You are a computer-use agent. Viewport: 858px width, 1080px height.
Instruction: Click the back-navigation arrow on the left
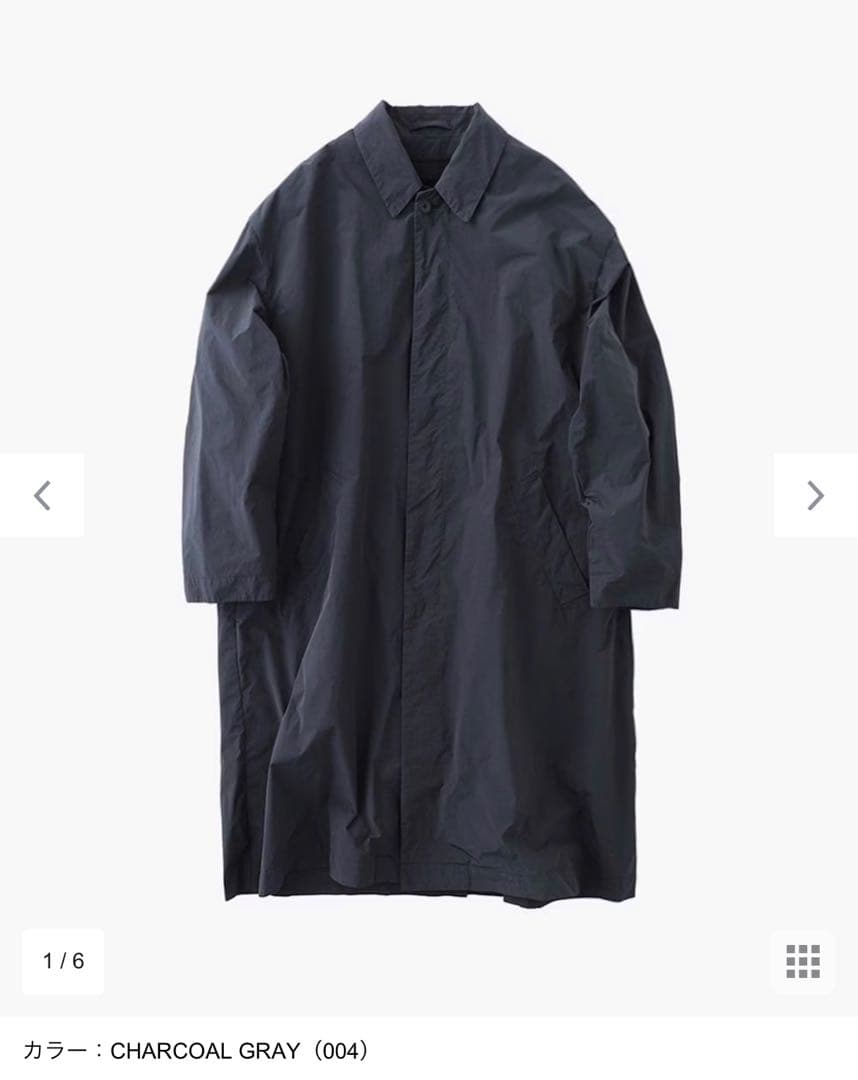click(40, 494)
